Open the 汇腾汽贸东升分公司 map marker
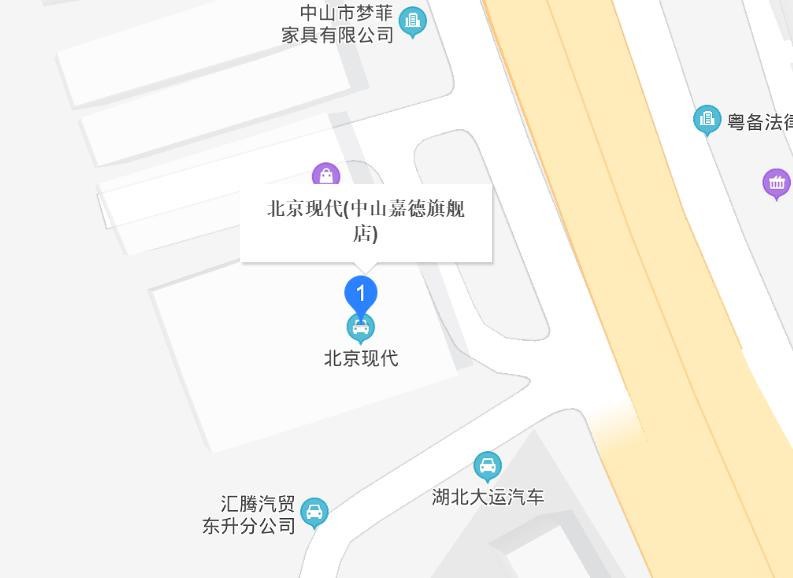 (314, 512)
